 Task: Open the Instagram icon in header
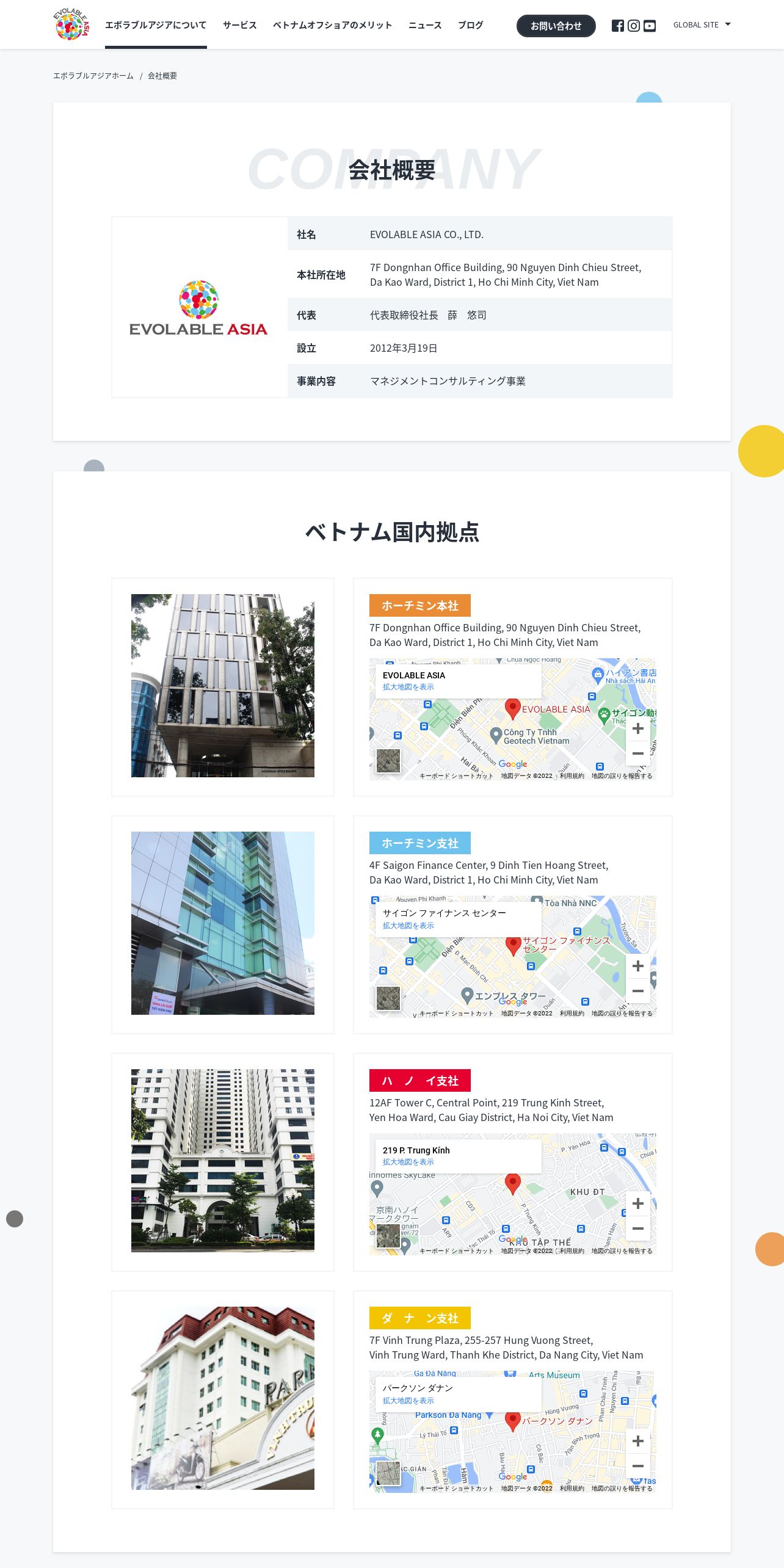point(634,26)
